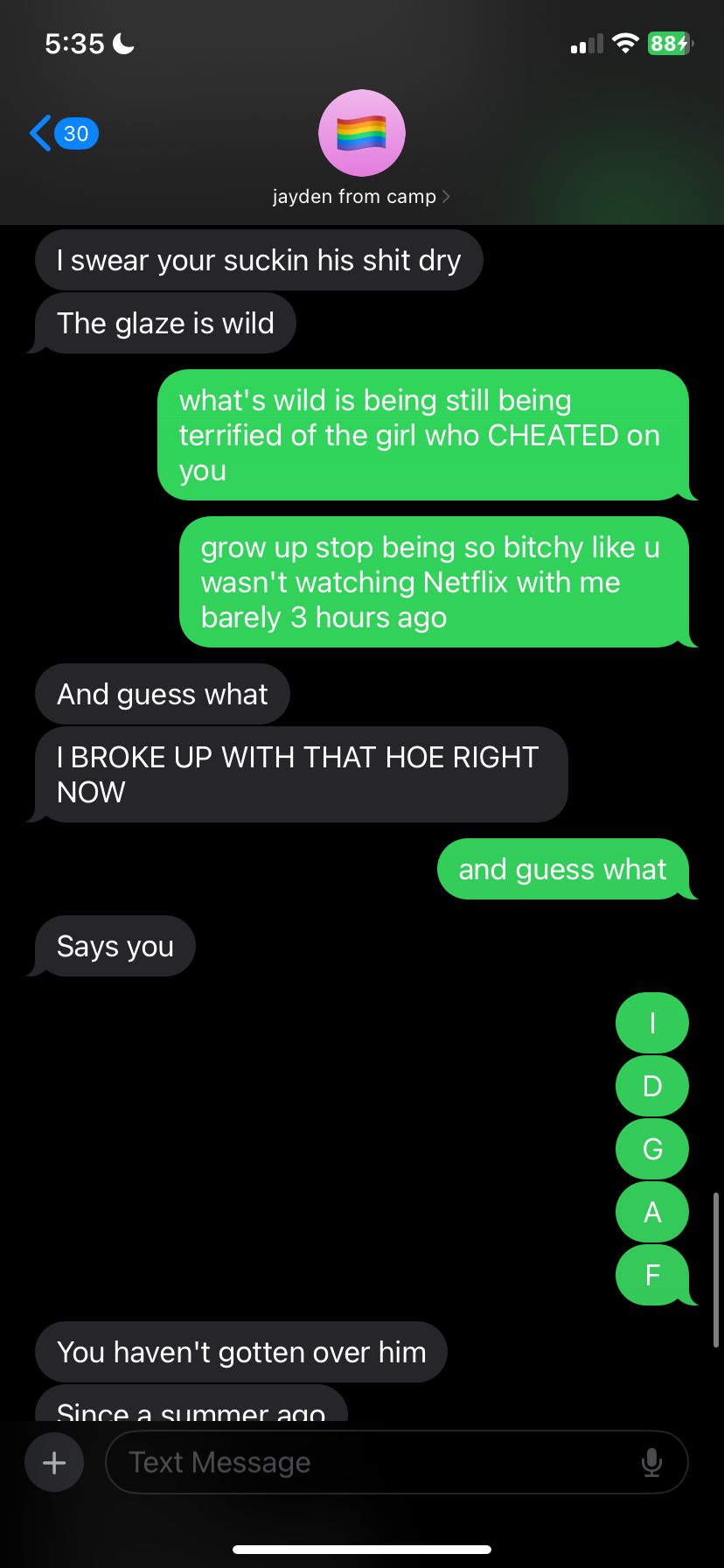Go back to the messages list
724x1568 pixels.
click(63, 133)
